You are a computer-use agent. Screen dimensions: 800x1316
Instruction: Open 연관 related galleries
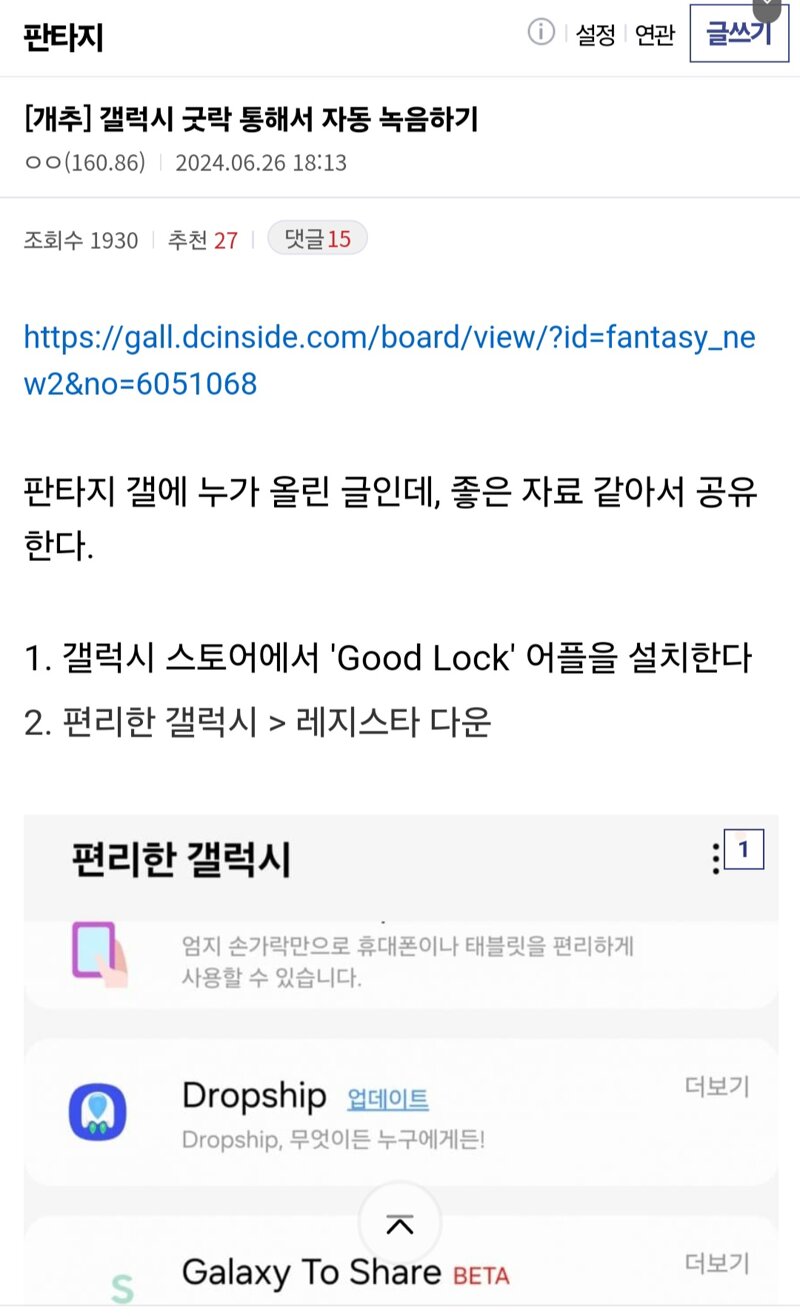coord(655,35)
